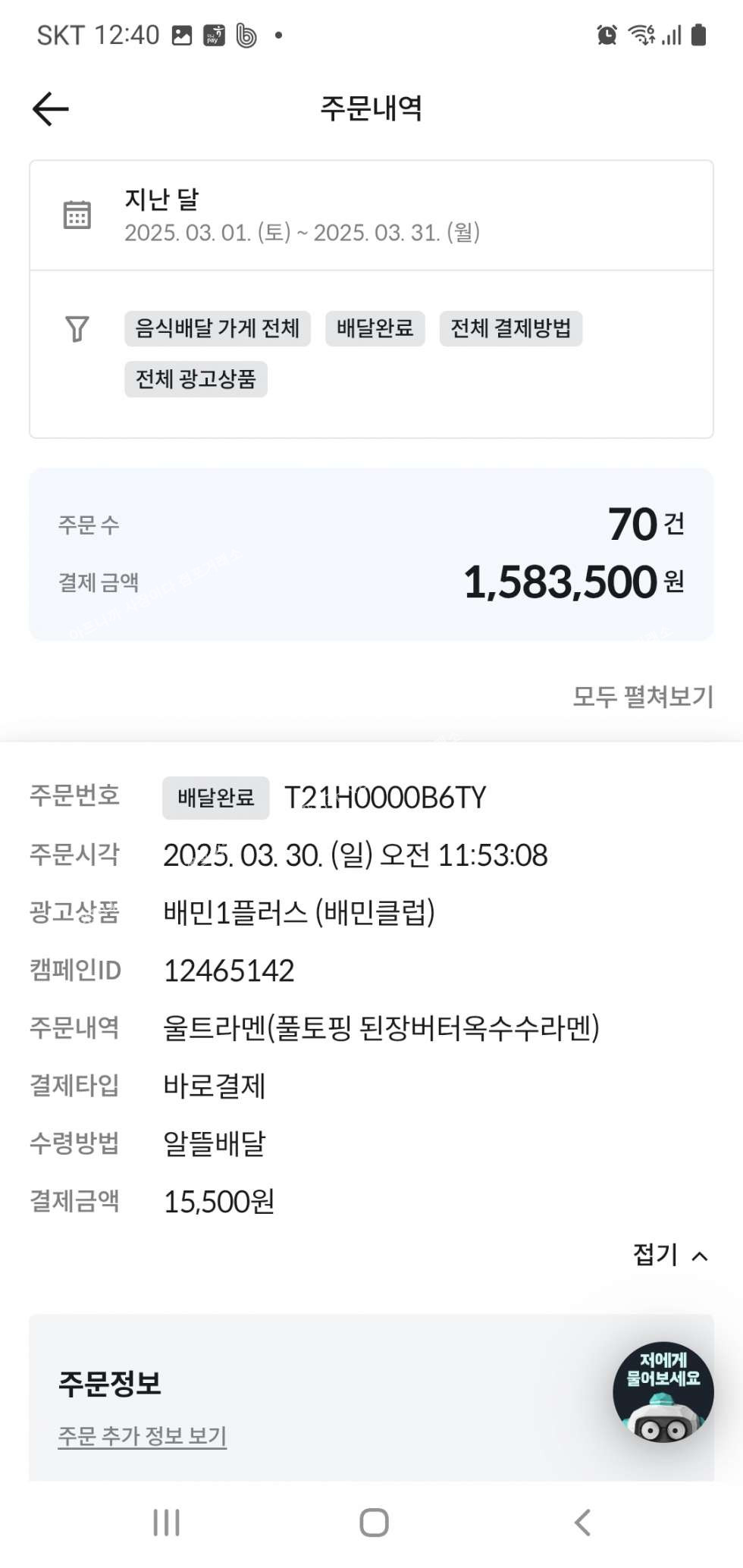Select the 음식배달 가게 전체 filter chip
This screenshot has height=1568, width=743.
[x=218, y=328]
